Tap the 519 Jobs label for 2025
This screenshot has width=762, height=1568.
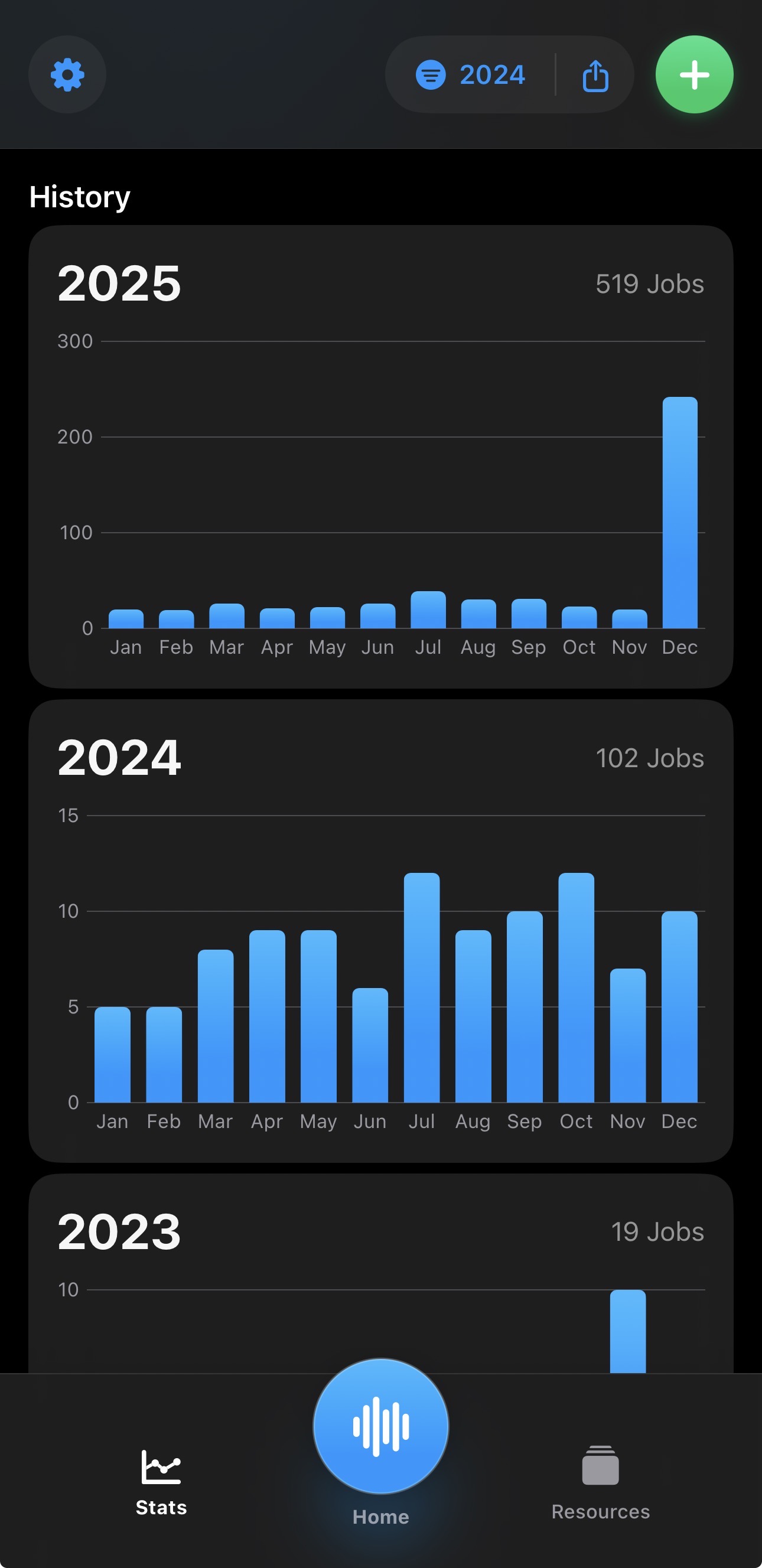pos(649,283)
